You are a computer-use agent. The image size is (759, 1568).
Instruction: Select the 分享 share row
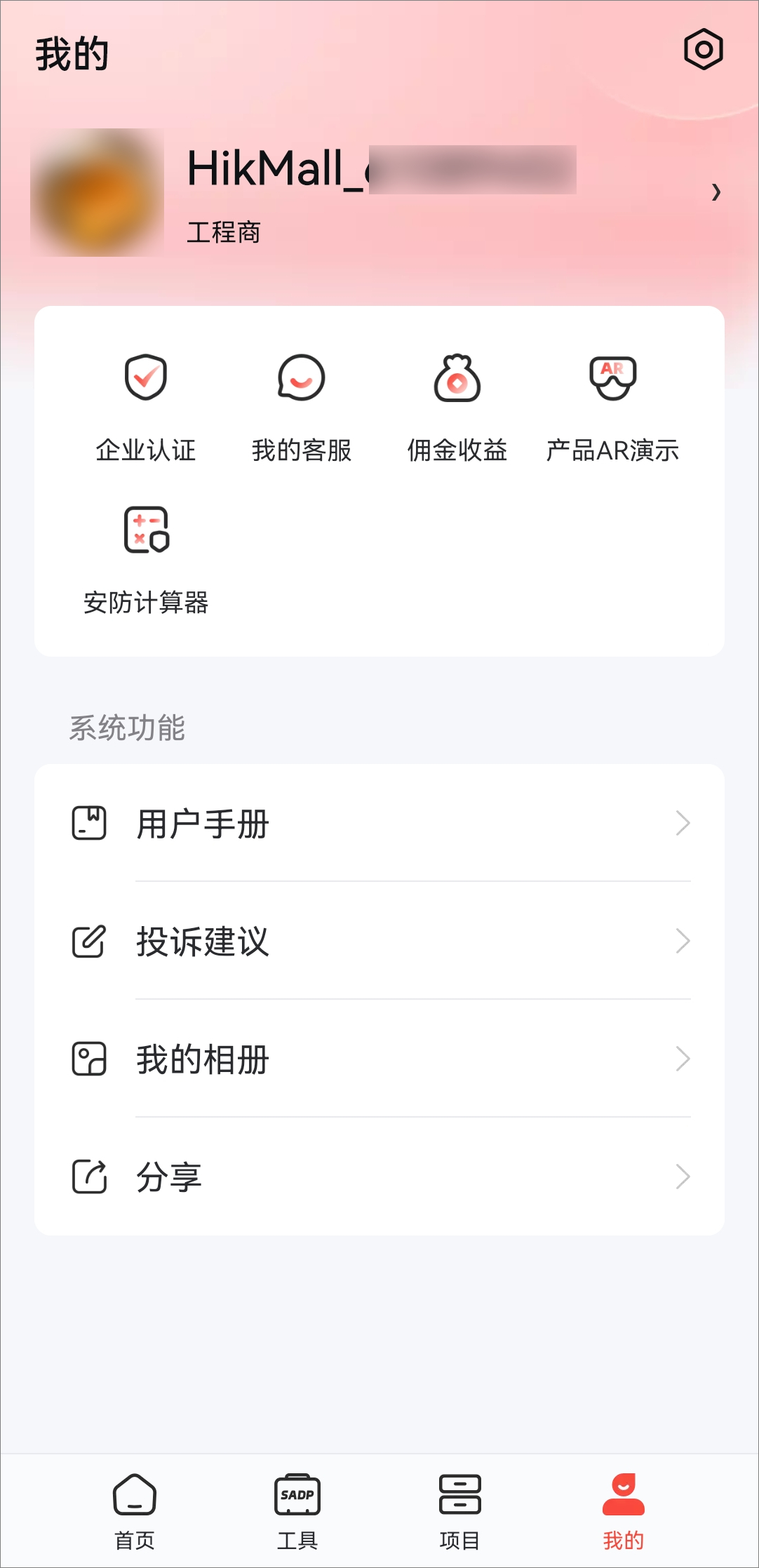click(x=379, y=1177)
